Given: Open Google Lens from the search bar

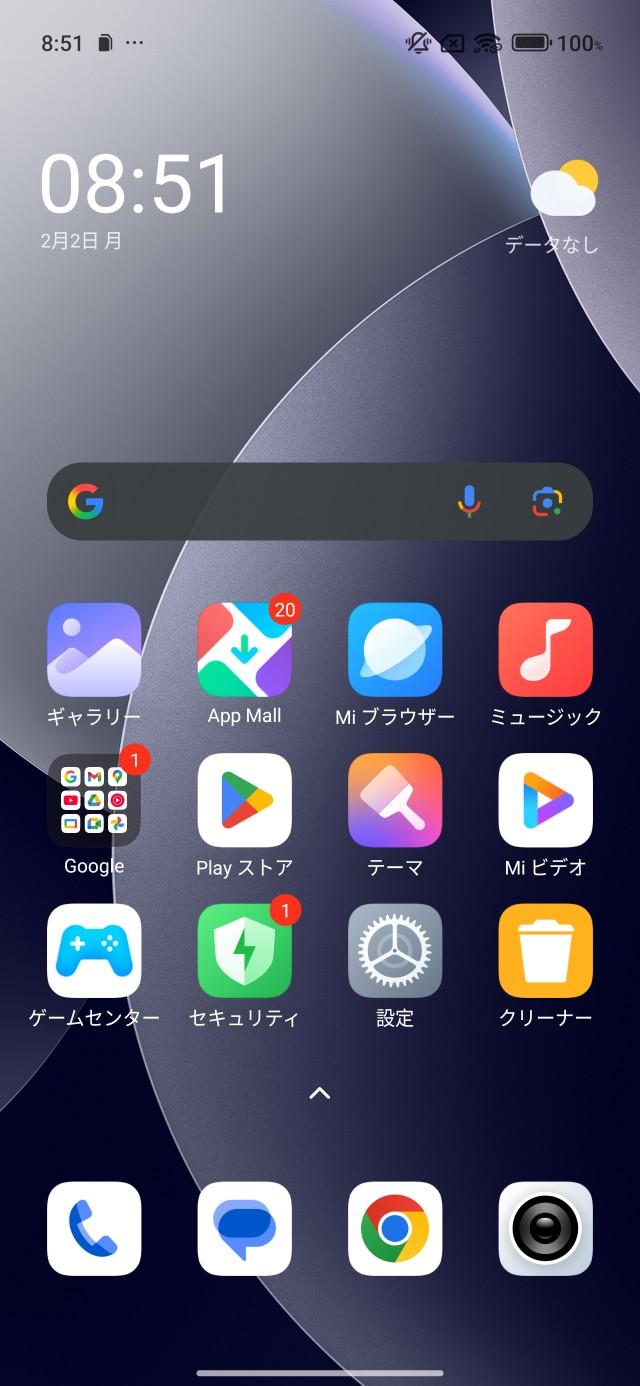Looking at the screenshot, I should 547,501.
